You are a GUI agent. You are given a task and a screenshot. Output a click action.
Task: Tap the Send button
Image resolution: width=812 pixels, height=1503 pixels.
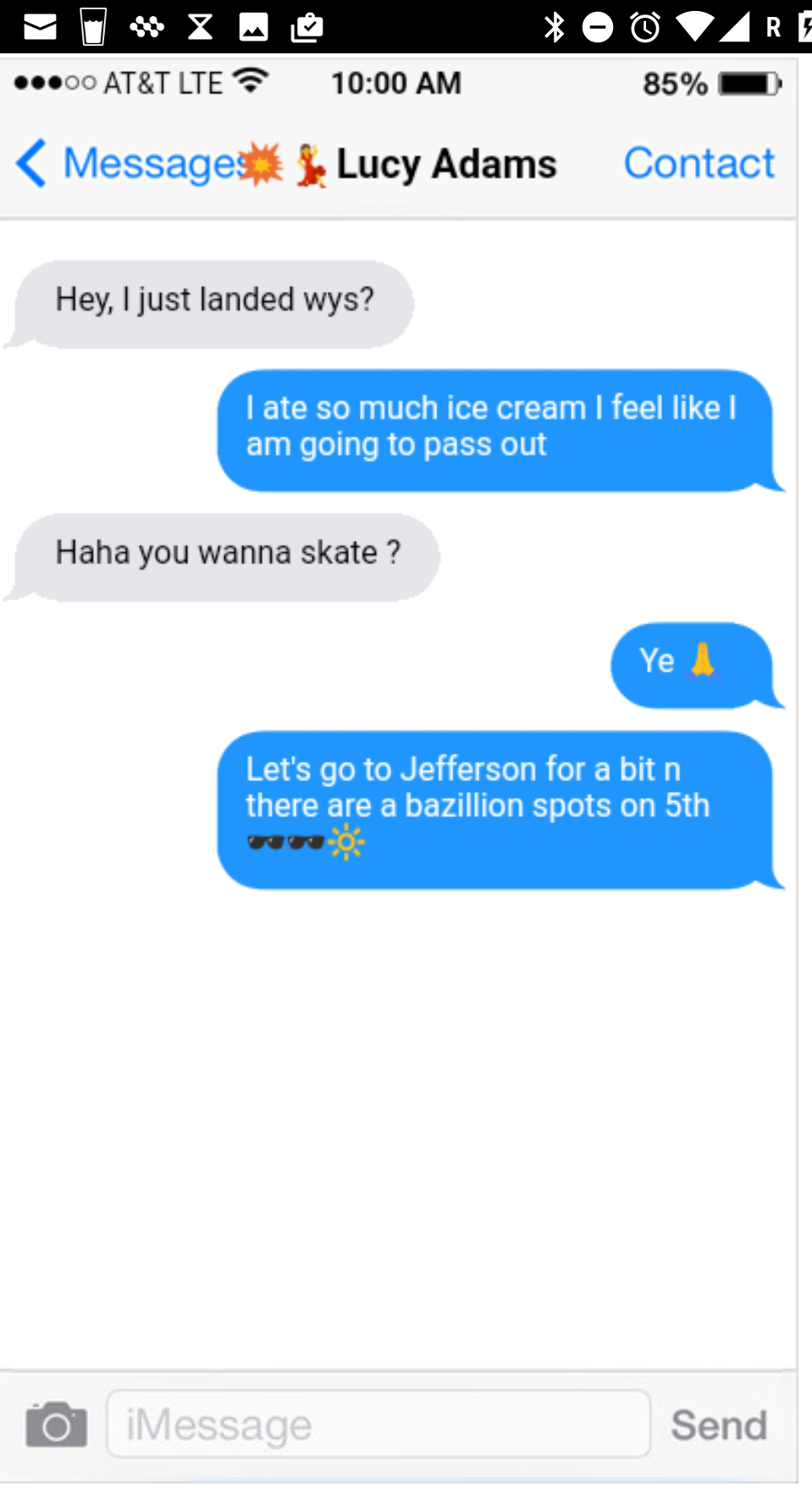[x=719, y=1424]
